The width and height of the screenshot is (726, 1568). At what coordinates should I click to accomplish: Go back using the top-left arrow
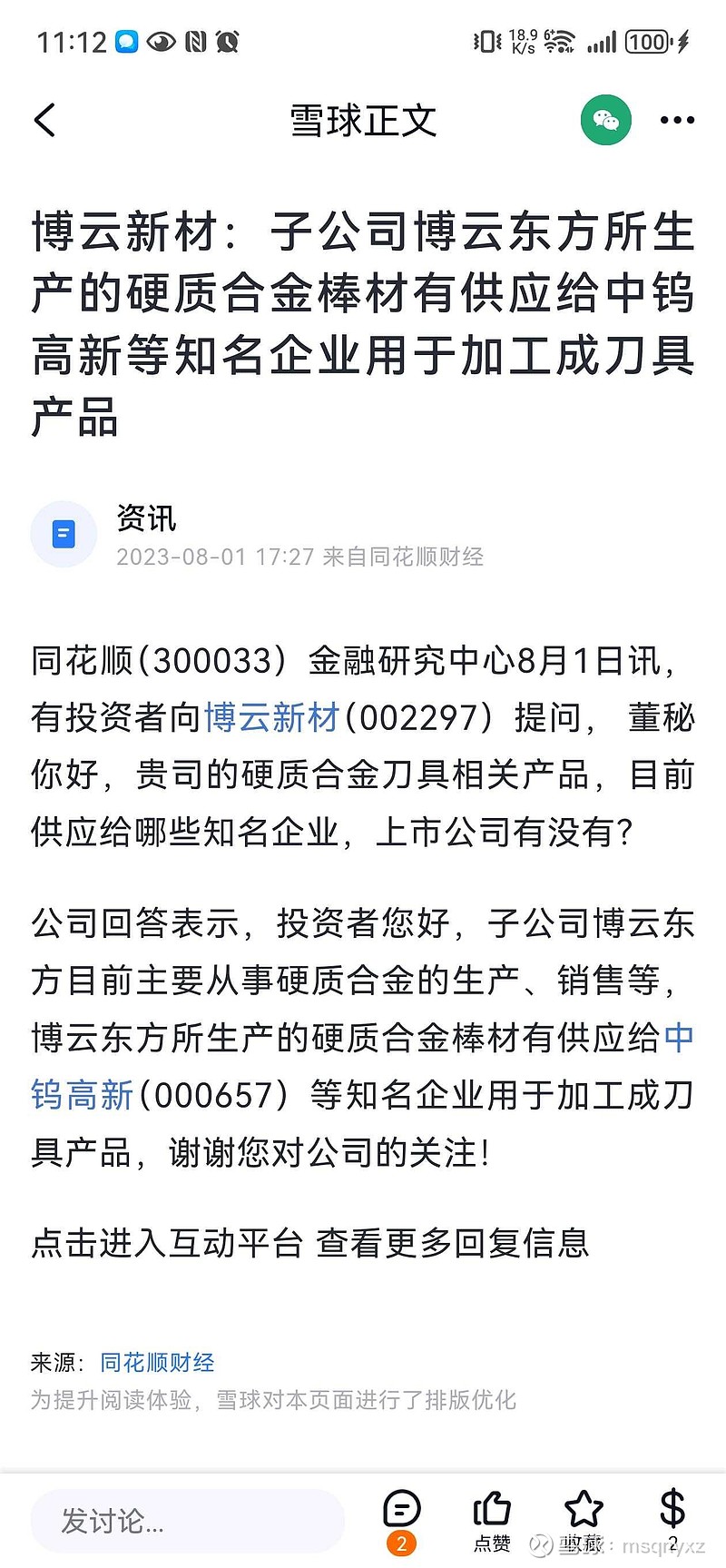(44, 120)
